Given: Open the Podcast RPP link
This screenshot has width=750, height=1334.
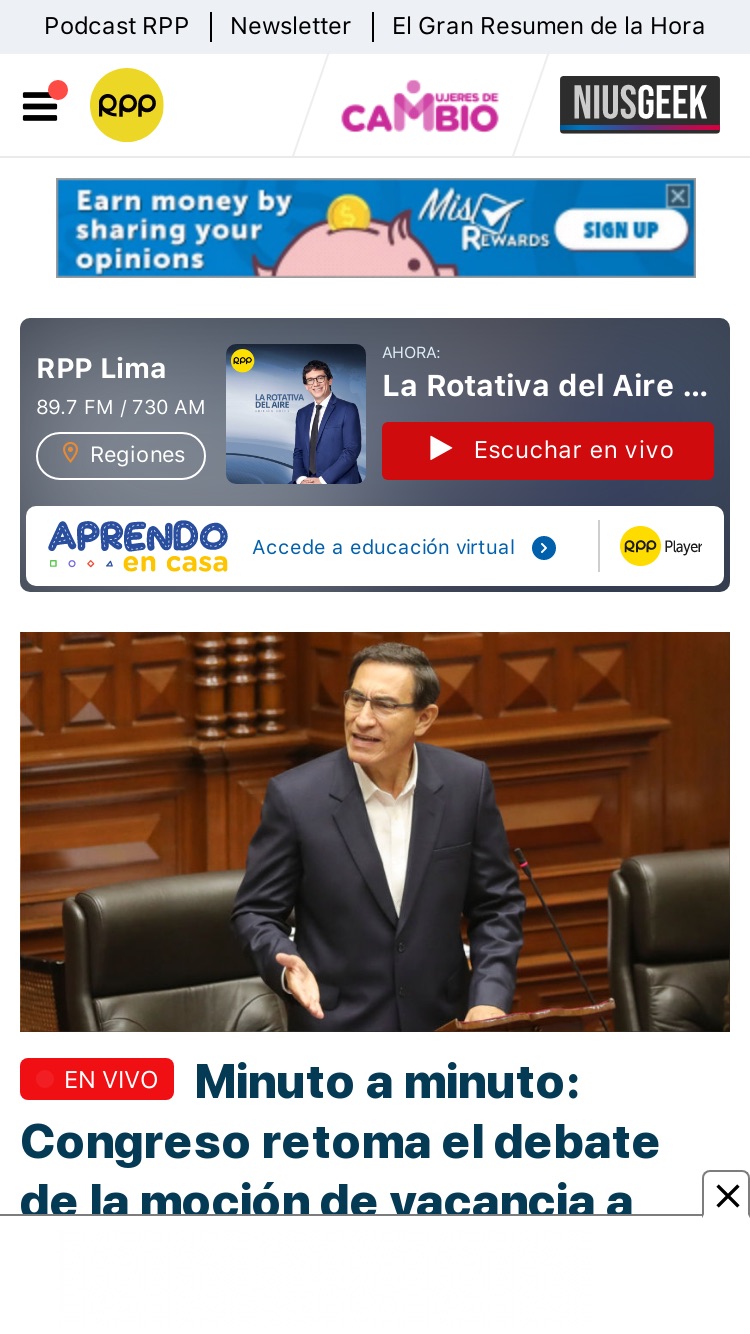Looking at the screenshot, I should pos(116,26).
